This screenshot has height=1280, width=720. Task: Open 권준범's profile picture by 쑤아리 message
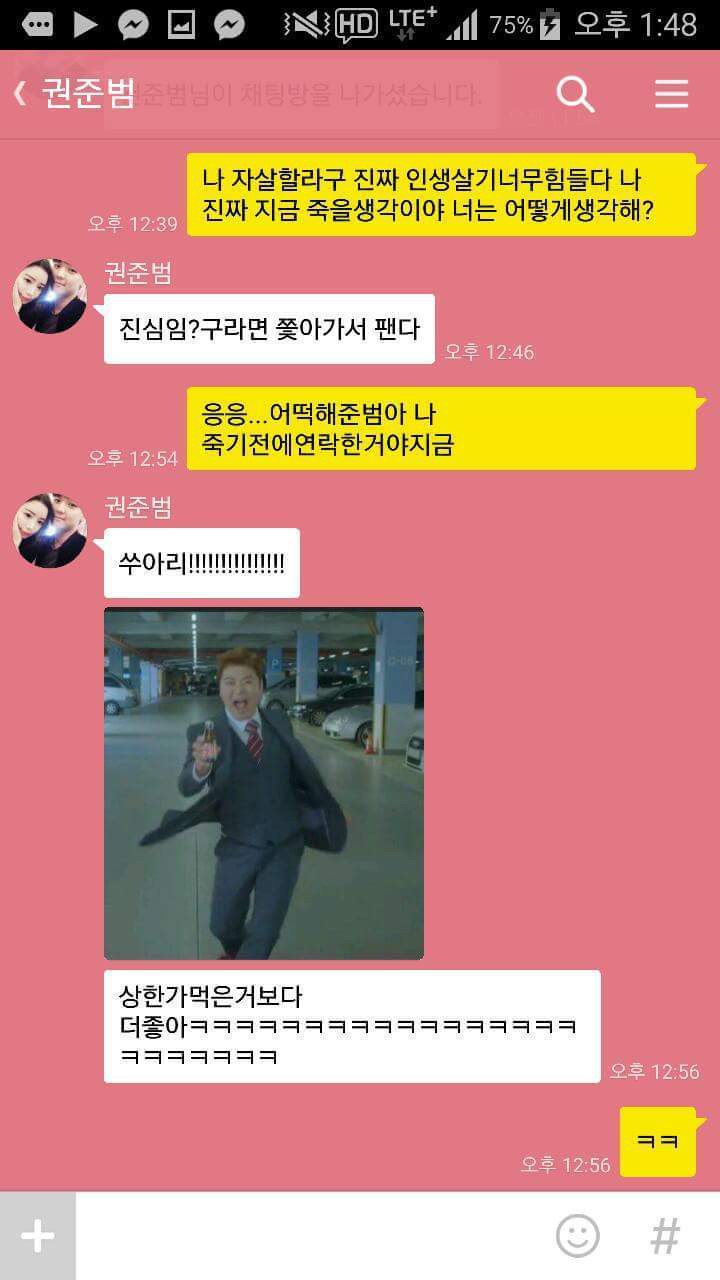pyautogui.click(x=49, y=530)
